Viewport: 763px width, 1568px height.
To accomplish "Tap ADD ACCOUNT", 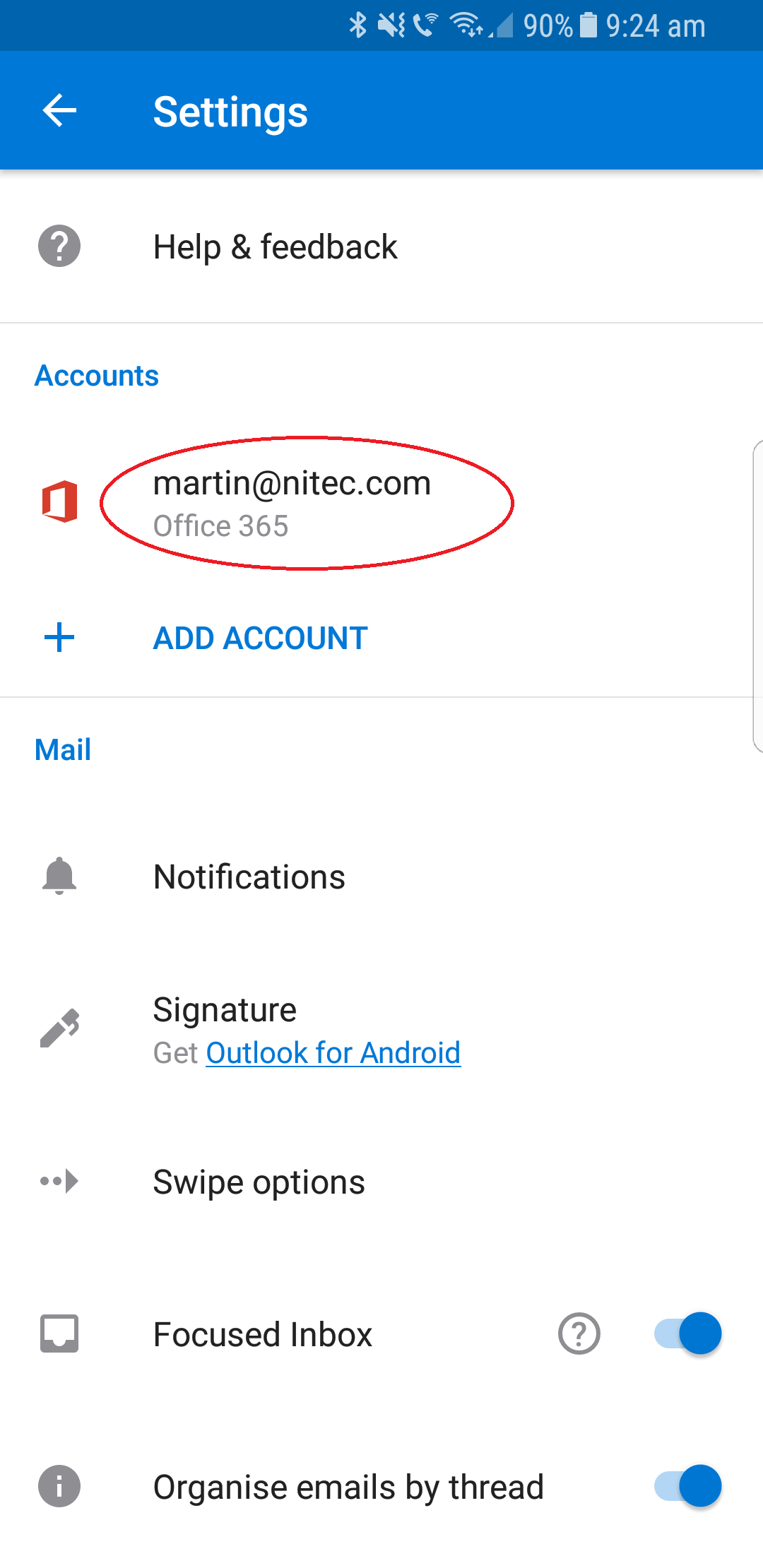I will pos(260,638).
